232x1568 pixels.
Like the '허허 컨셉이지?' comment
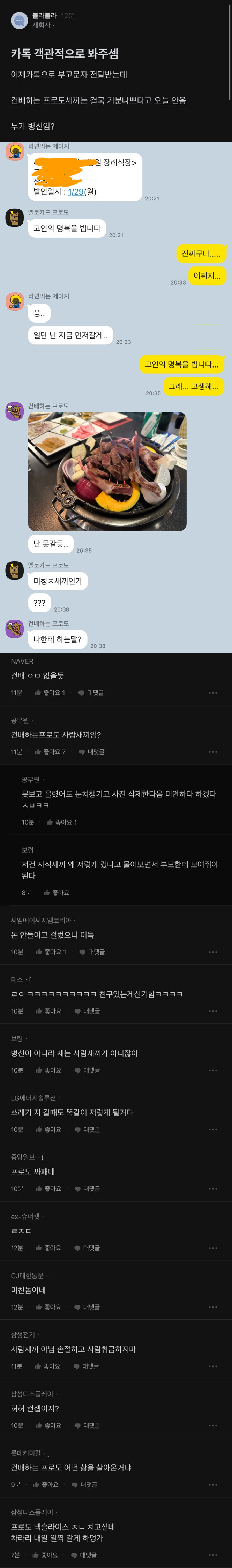48,1425
